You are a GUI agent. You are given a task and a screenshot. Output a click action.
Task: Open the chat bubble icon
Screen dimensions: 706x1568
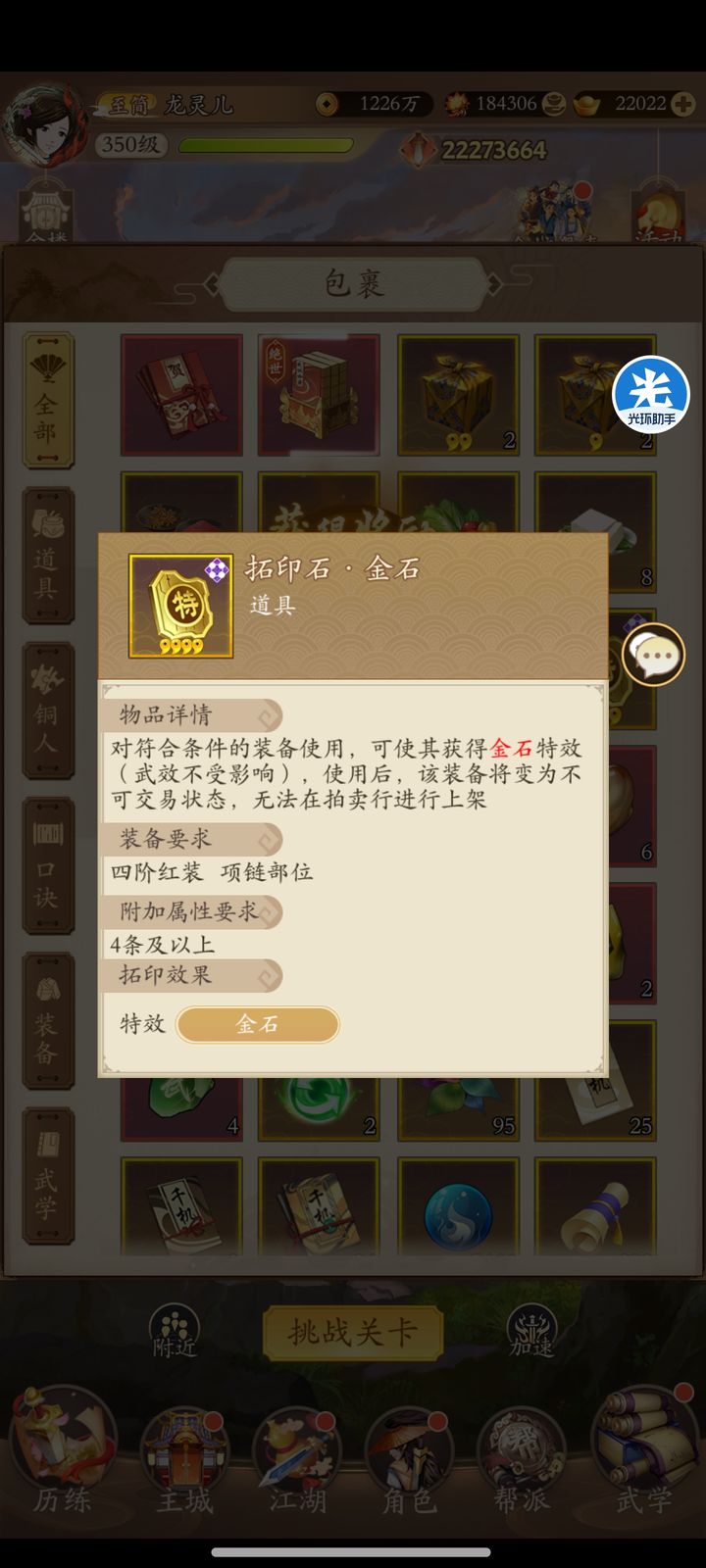653,654
